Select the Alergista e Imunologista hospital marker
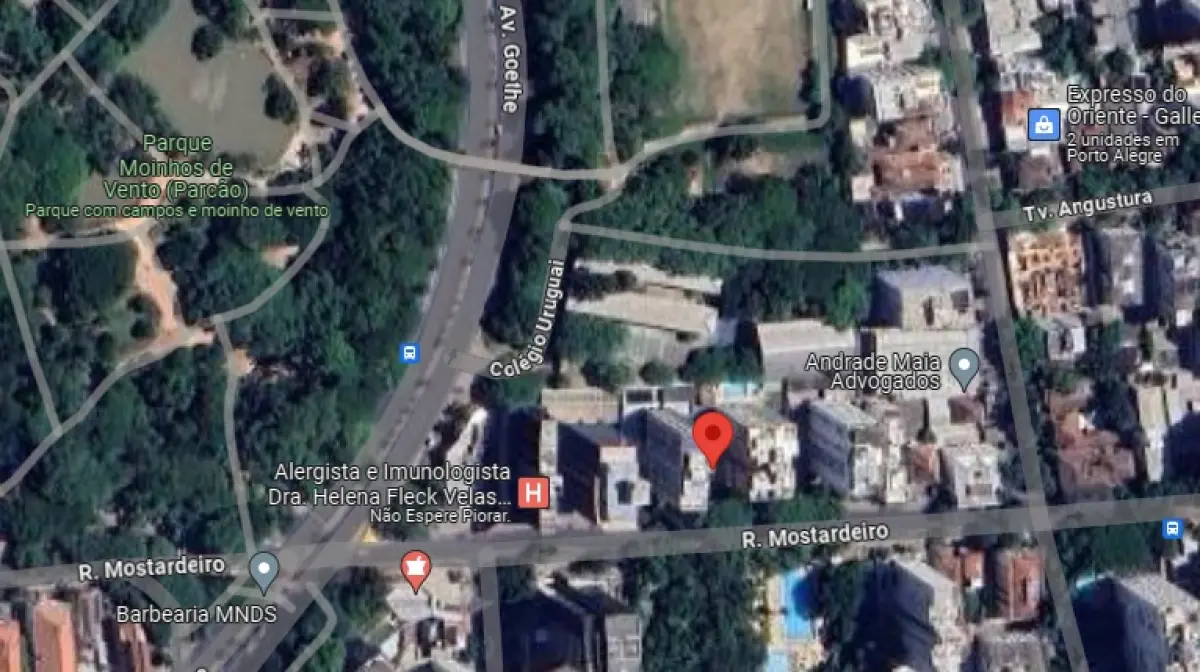Screen dimensions: 1200x672 [535, 492]
